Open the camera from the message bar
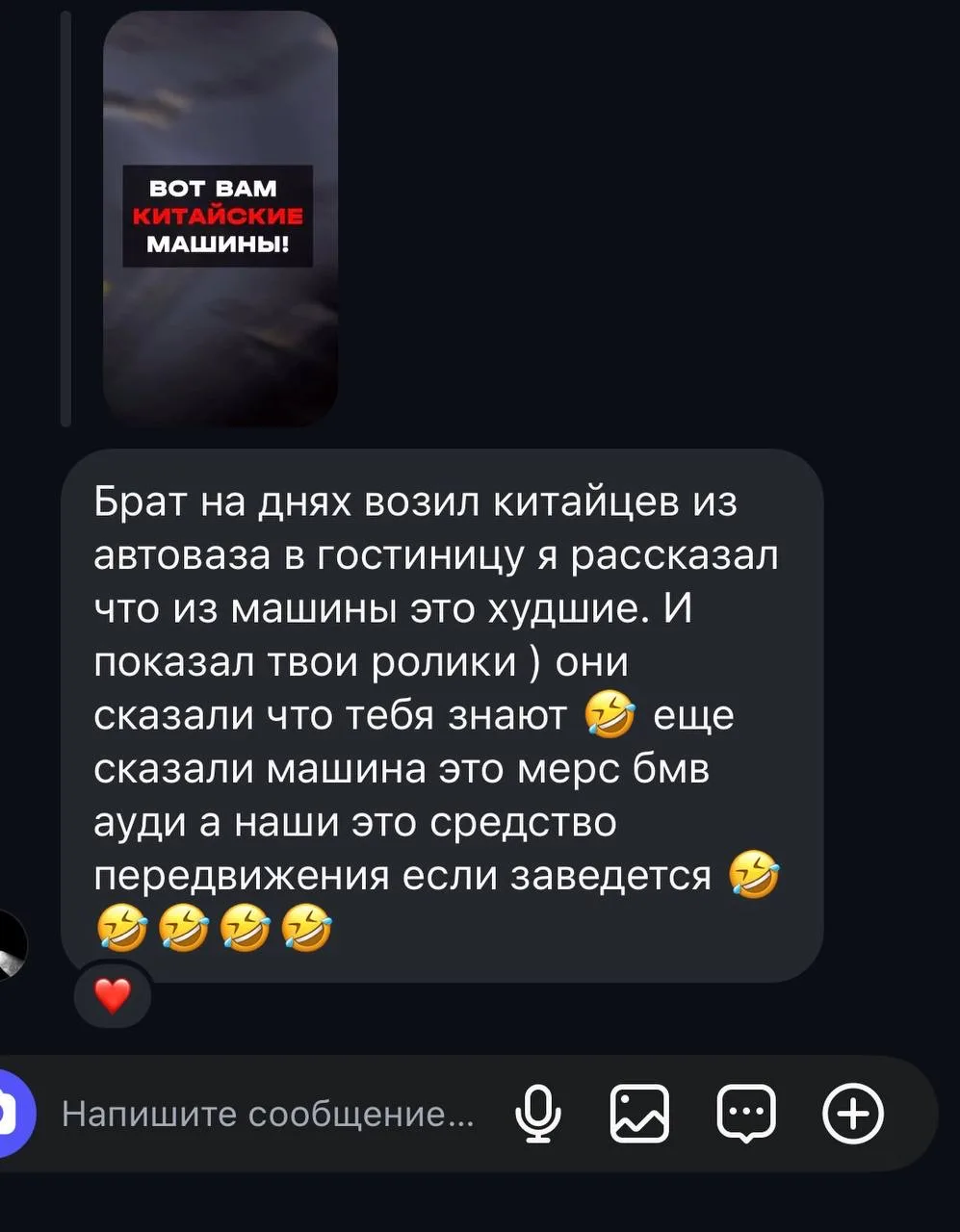Viewport: 960px width, 1232px height. click(12, 1115)
